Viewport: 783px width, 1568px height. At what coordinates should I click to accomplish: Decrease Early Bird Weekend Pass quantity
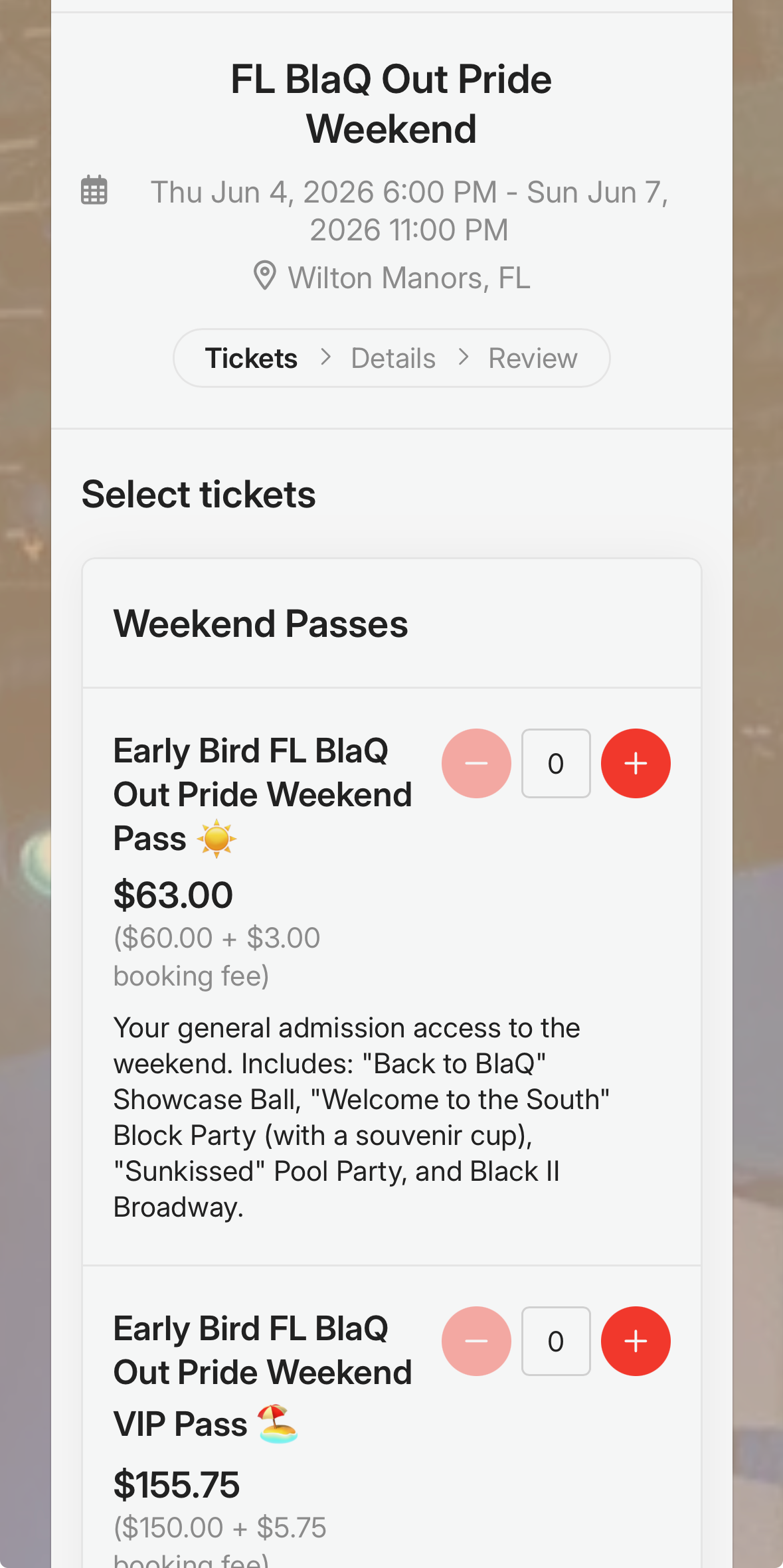point(476,763)
